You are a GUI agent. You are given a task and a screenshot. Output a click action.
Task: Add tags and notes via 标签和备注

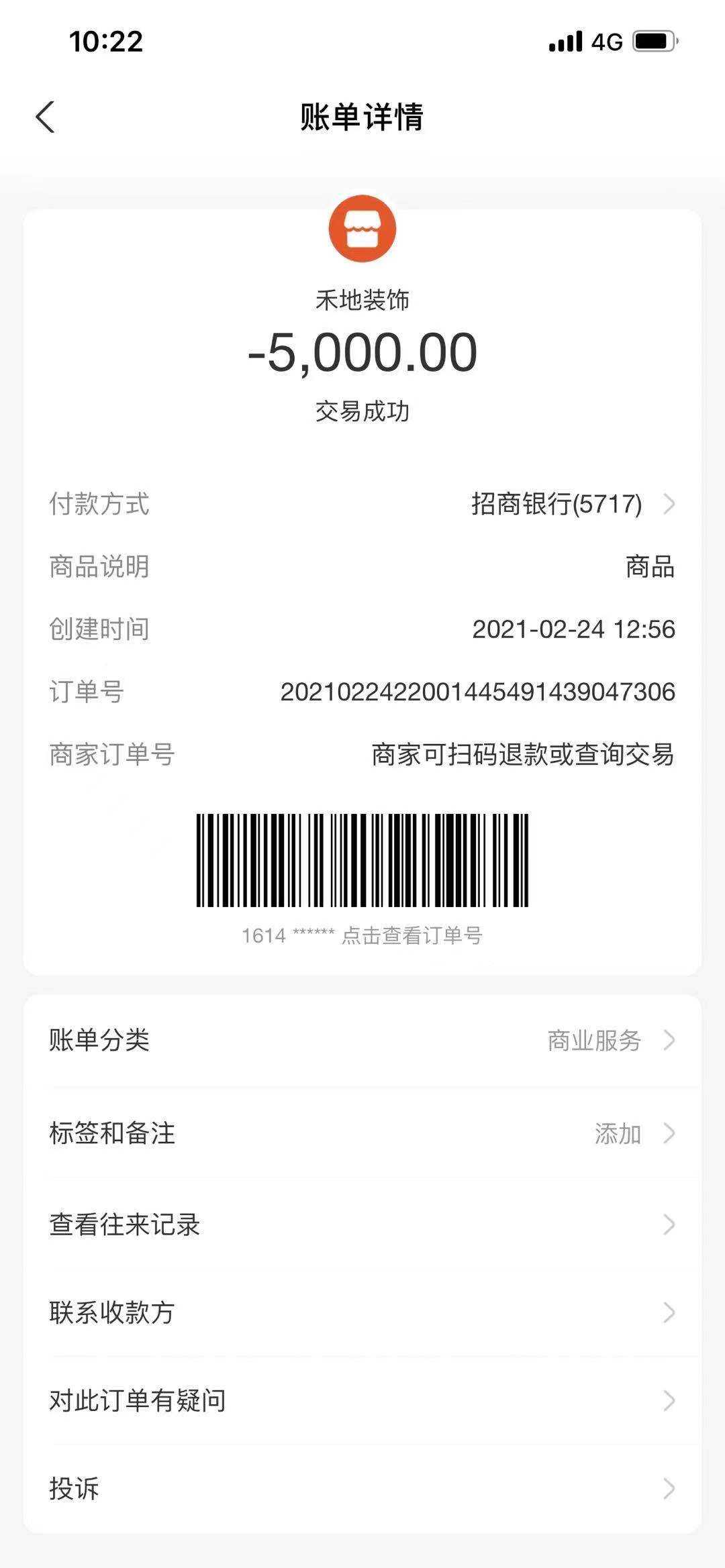(362, 1134)
